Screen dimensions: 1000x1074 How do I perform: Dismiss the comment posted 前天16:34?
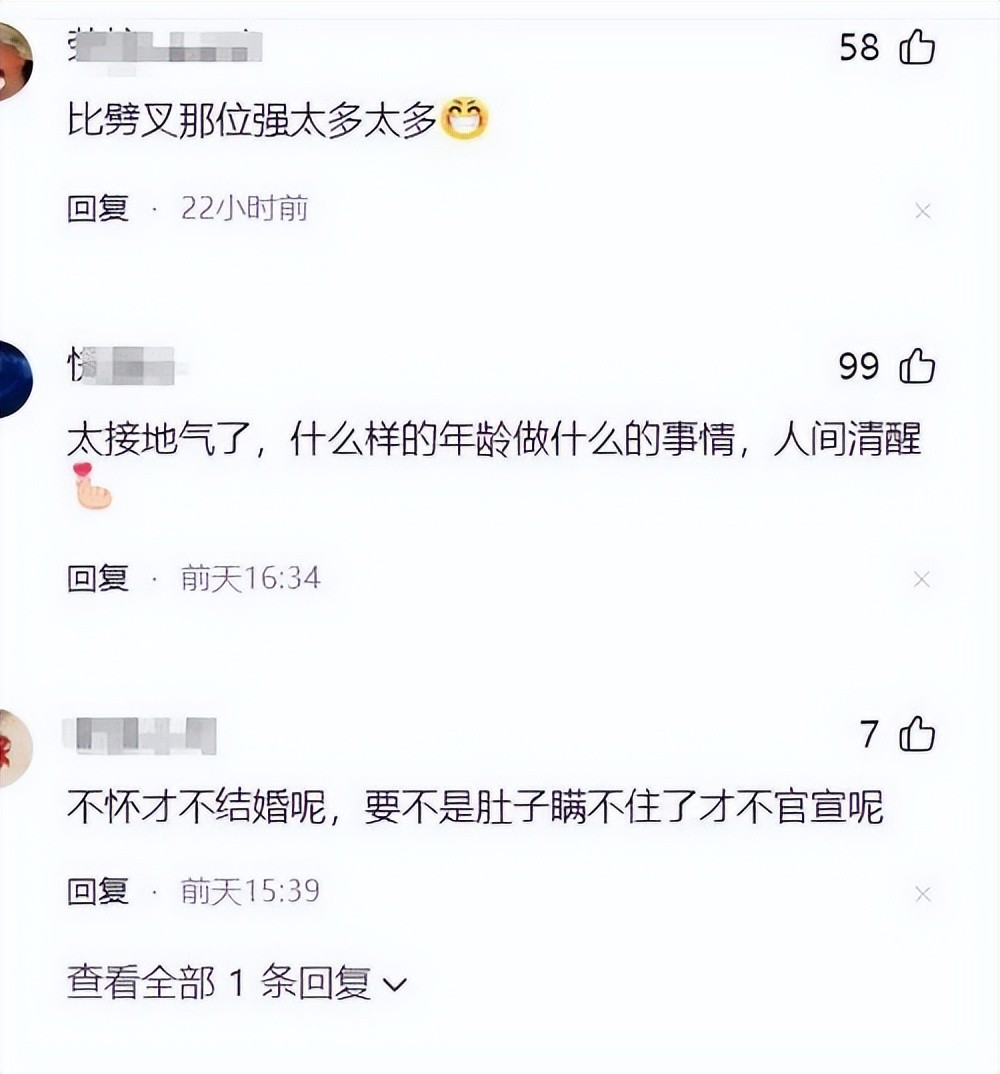pos(922,579)
